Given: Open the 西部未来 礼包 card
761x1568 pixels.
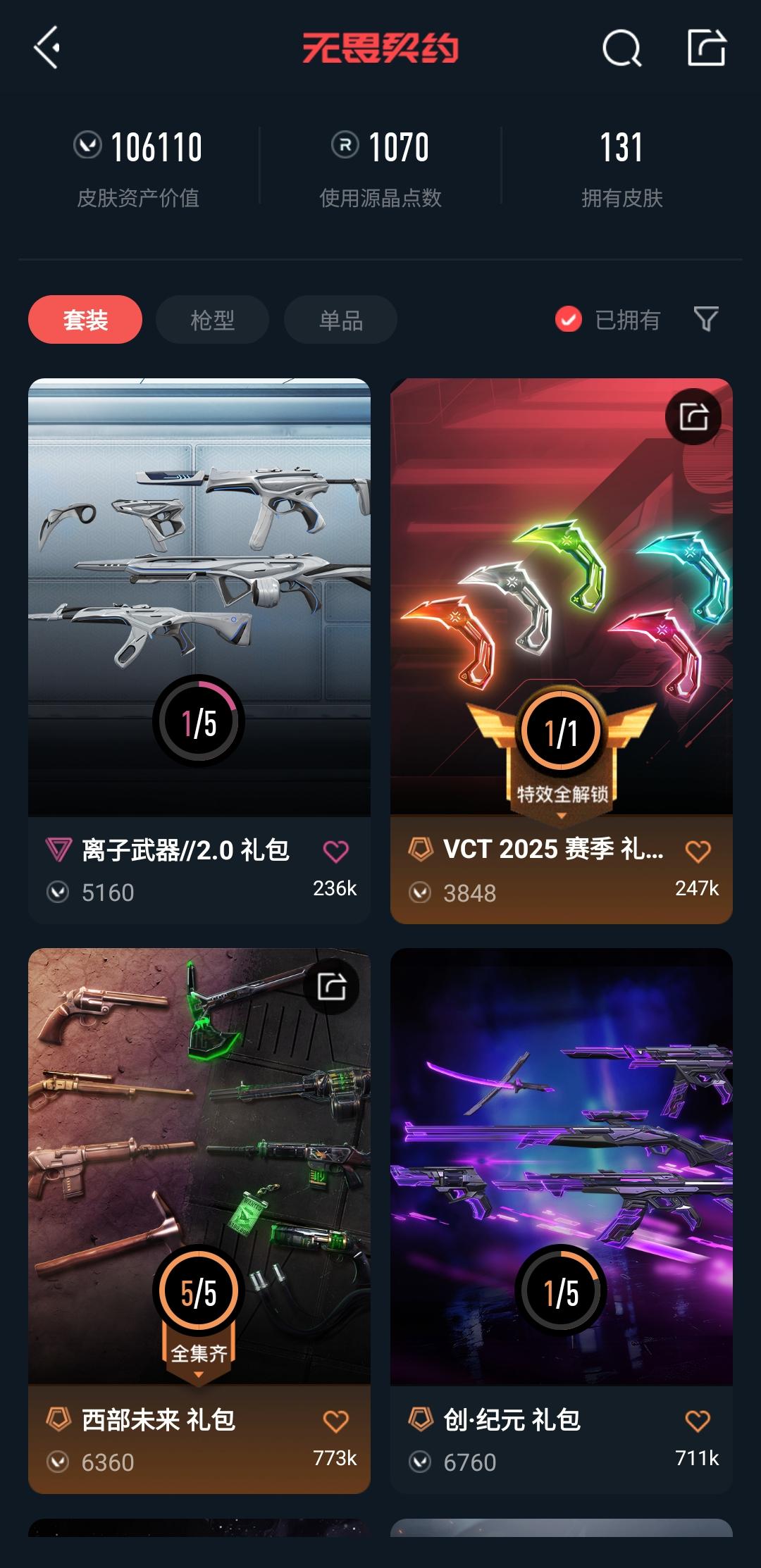Looking at the screenshot, I should tap(199, 1169).
